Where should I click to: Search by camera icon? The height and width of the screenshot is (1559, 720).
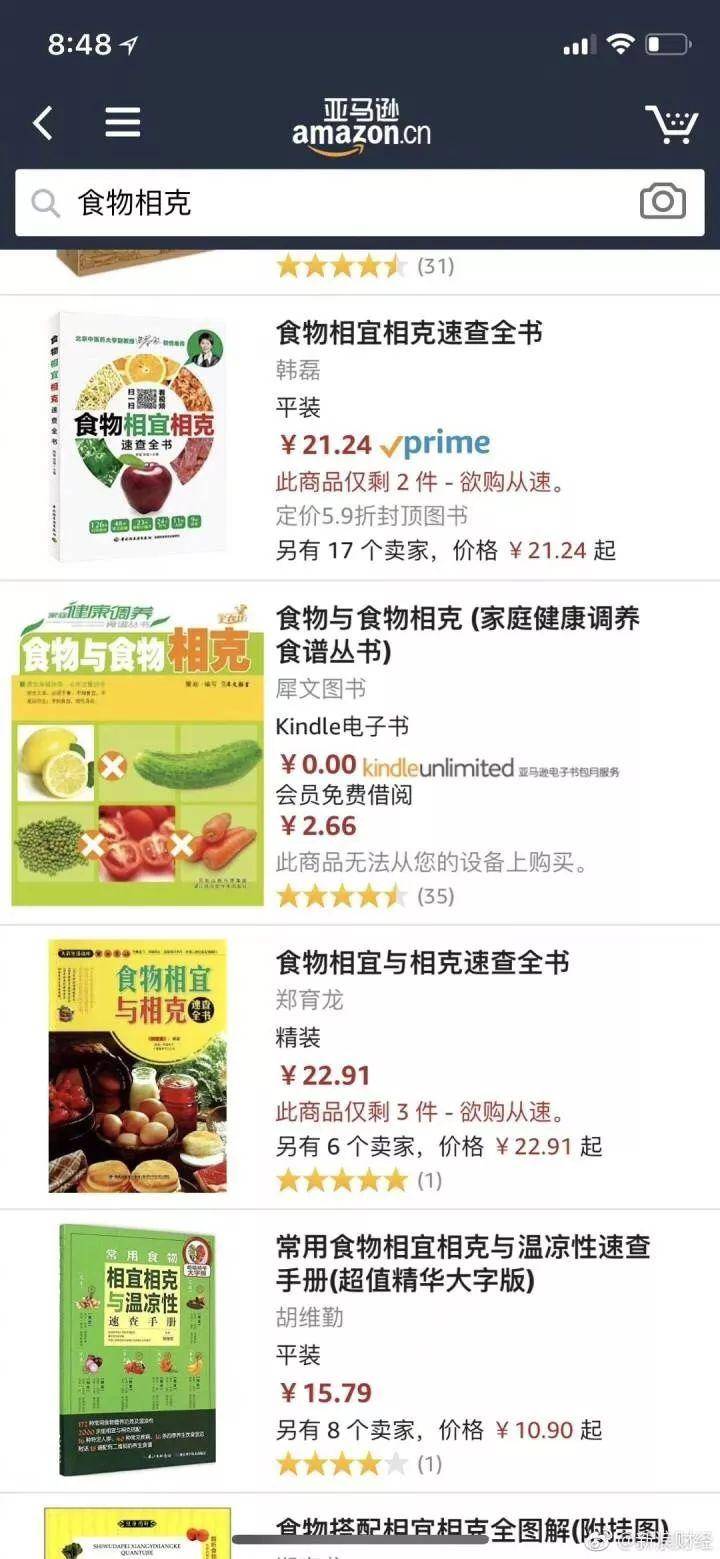point(662,202)
